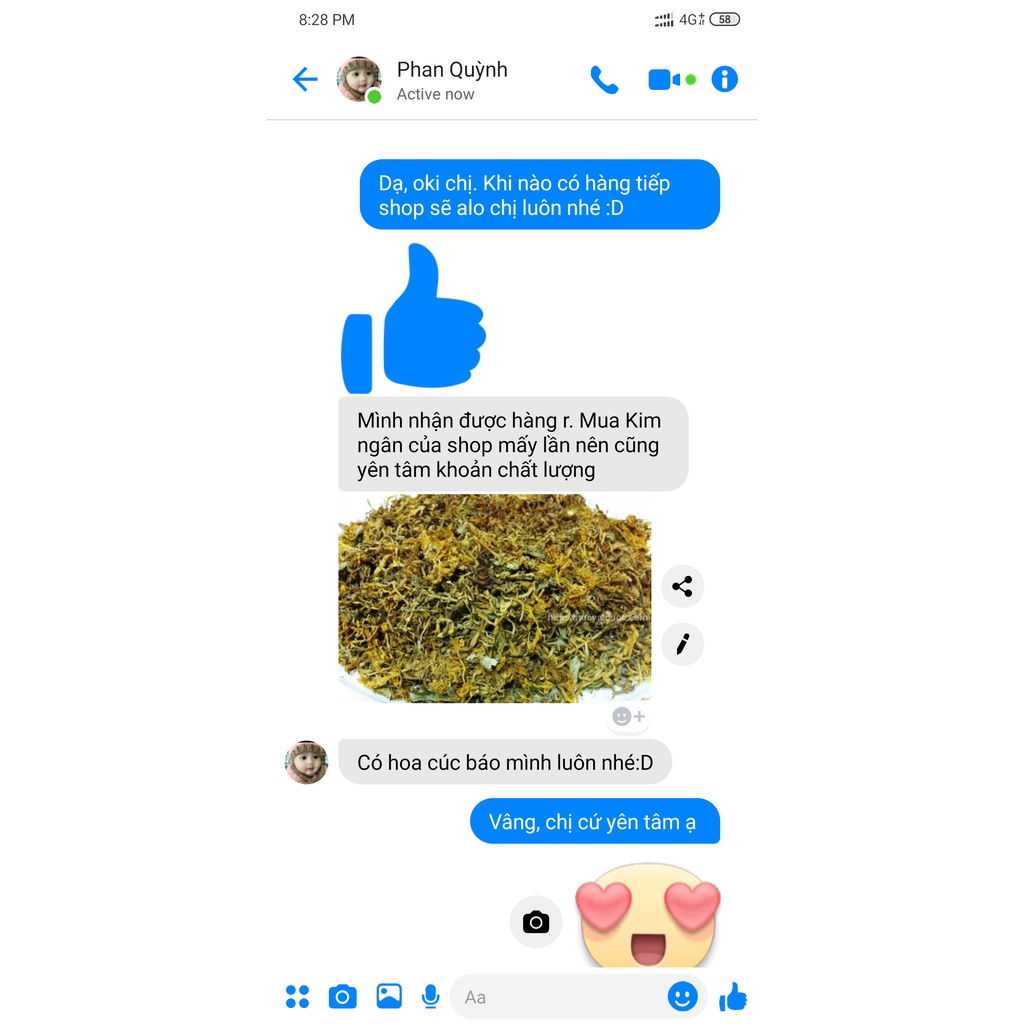The image size is (1024, 1024).
Task: Share the dried flowers photo
Action: pyautogui.click(x=682, y=587)
